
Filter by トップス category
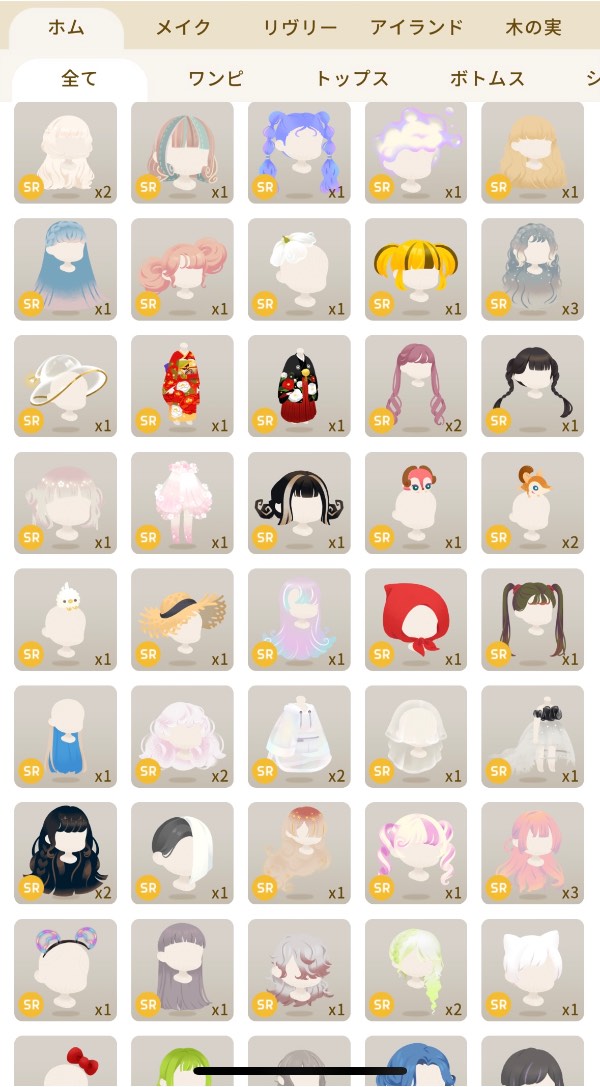(352, 78)
